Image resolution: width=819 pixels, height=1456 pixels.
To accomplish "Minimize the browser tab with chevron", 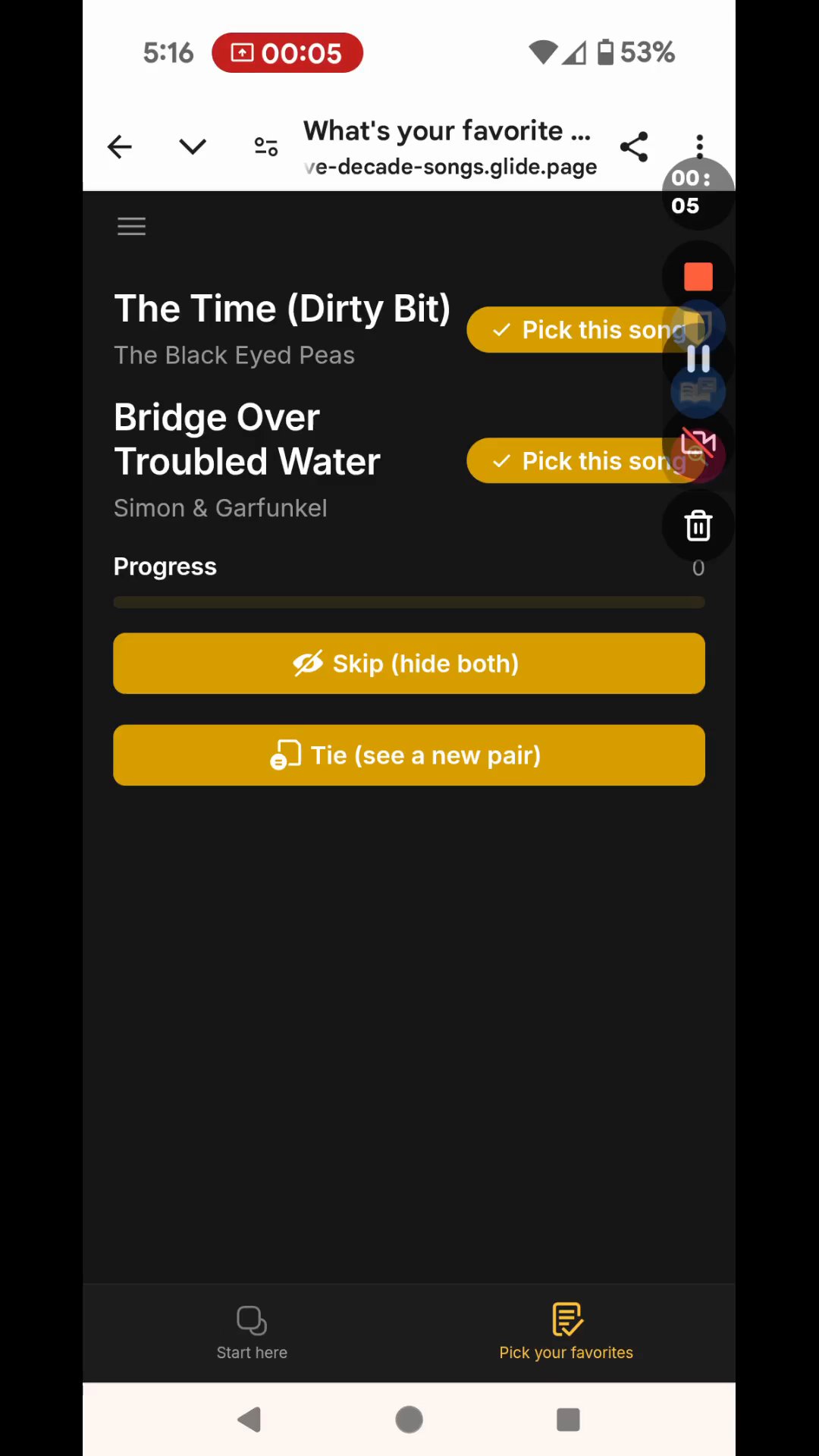I will [x=193, y=146].
